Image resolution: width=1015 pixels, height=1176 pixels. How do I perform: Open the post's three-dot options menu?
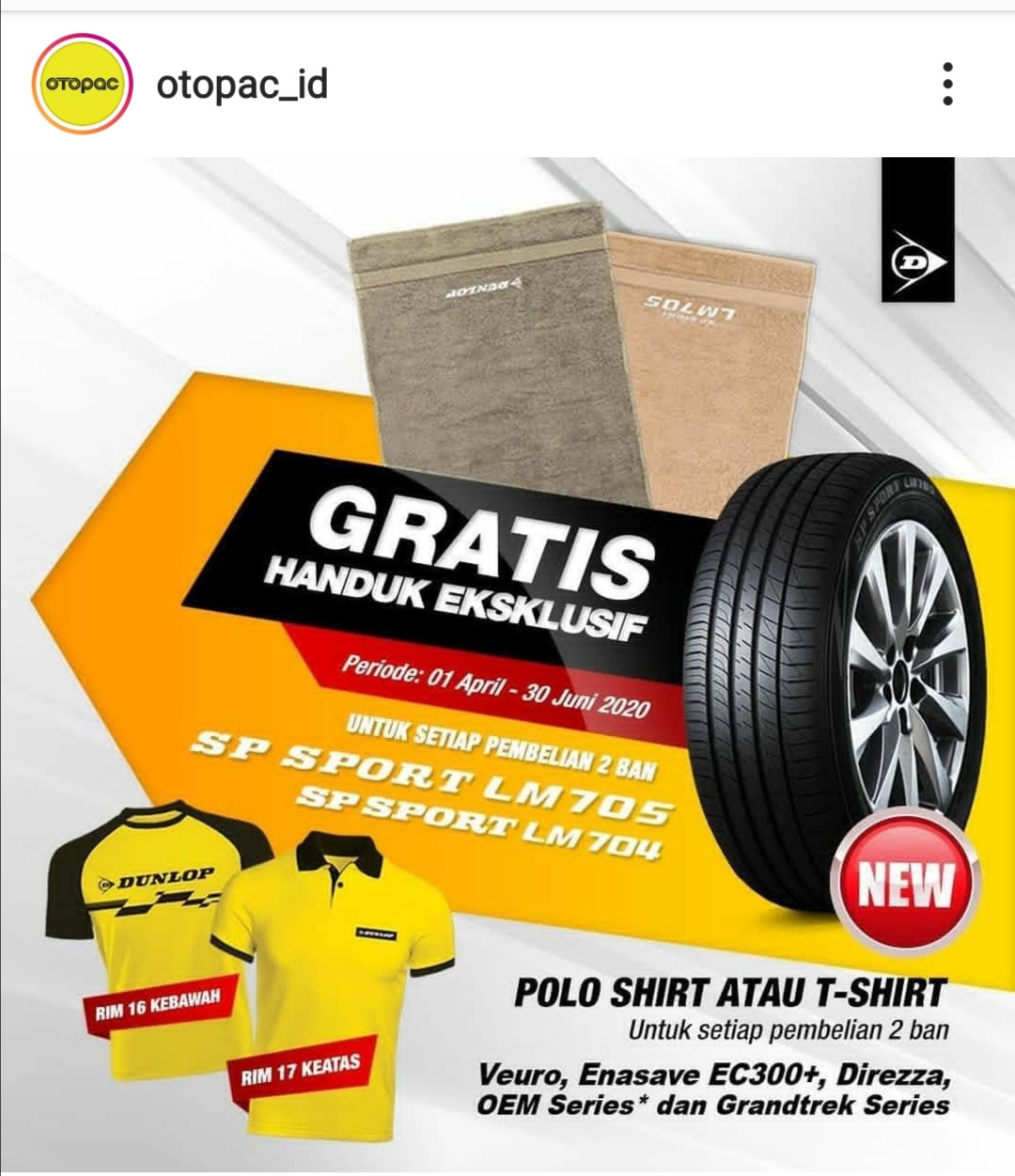[x=947, y=85]
